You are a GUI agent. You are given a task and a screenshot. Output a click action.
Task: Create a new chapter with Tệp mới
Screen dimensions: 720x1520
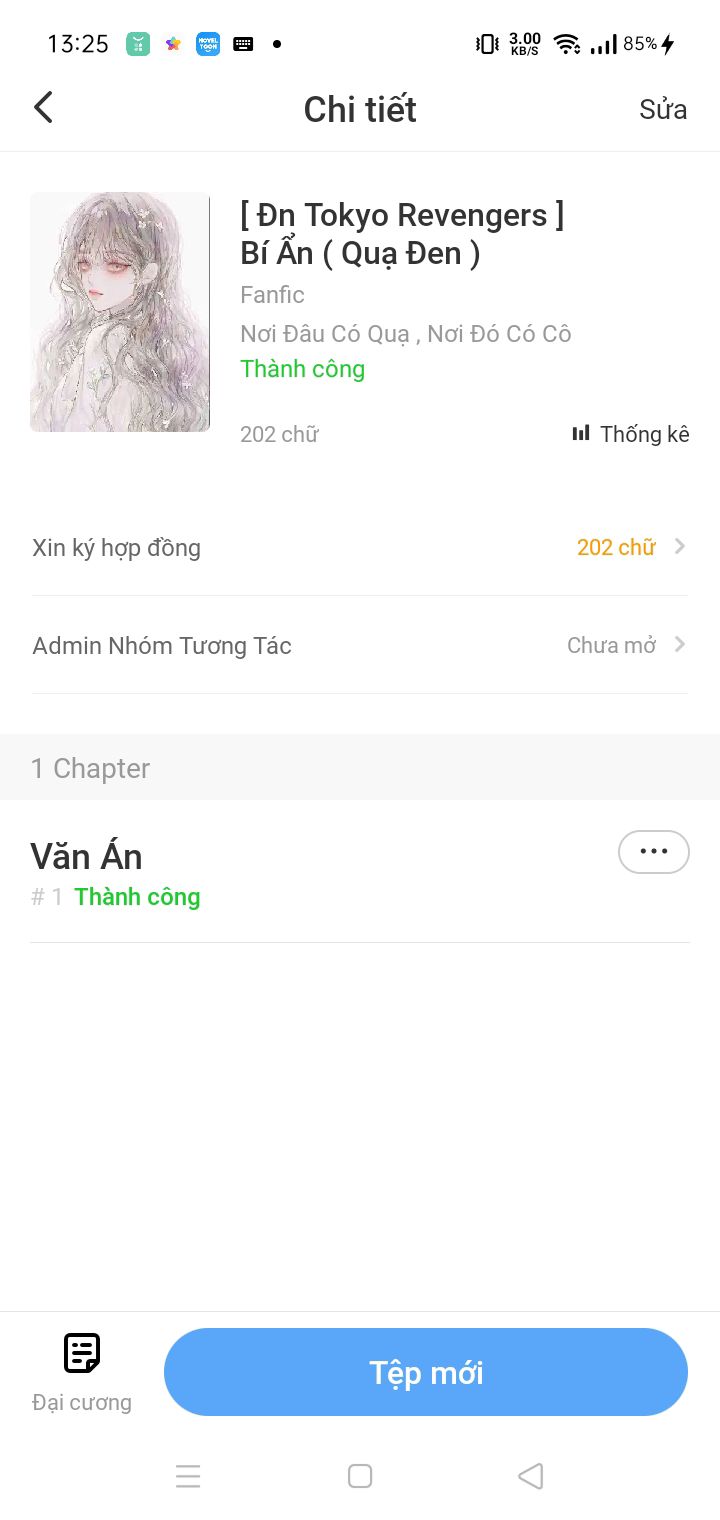426,1372
